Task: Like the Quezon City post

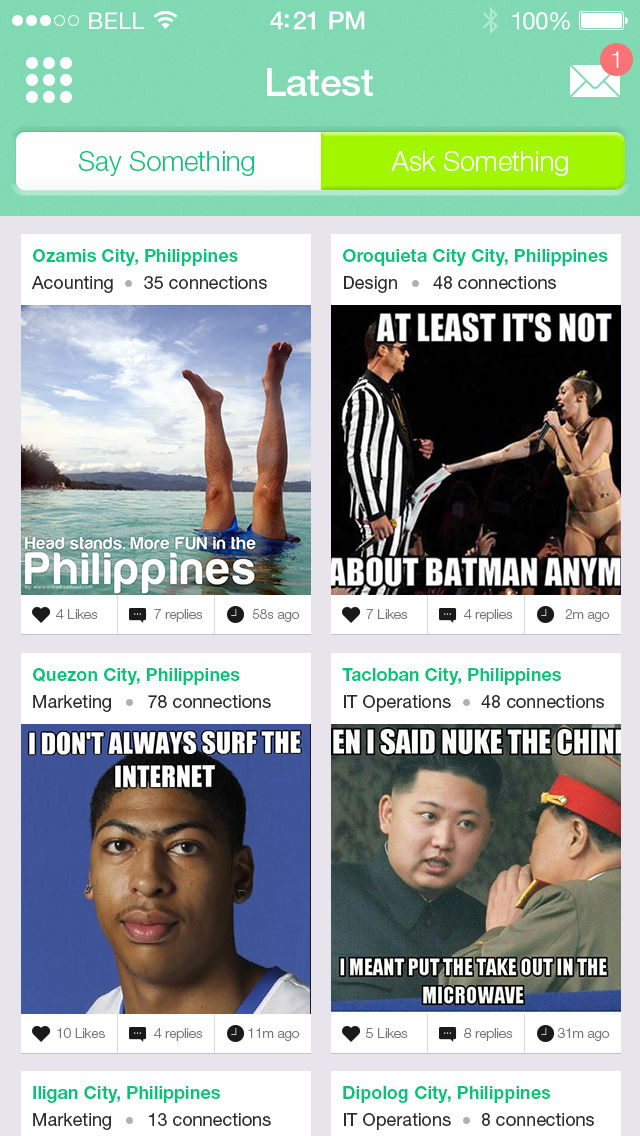Action: pyautogui.click(x=68, y=1034)
